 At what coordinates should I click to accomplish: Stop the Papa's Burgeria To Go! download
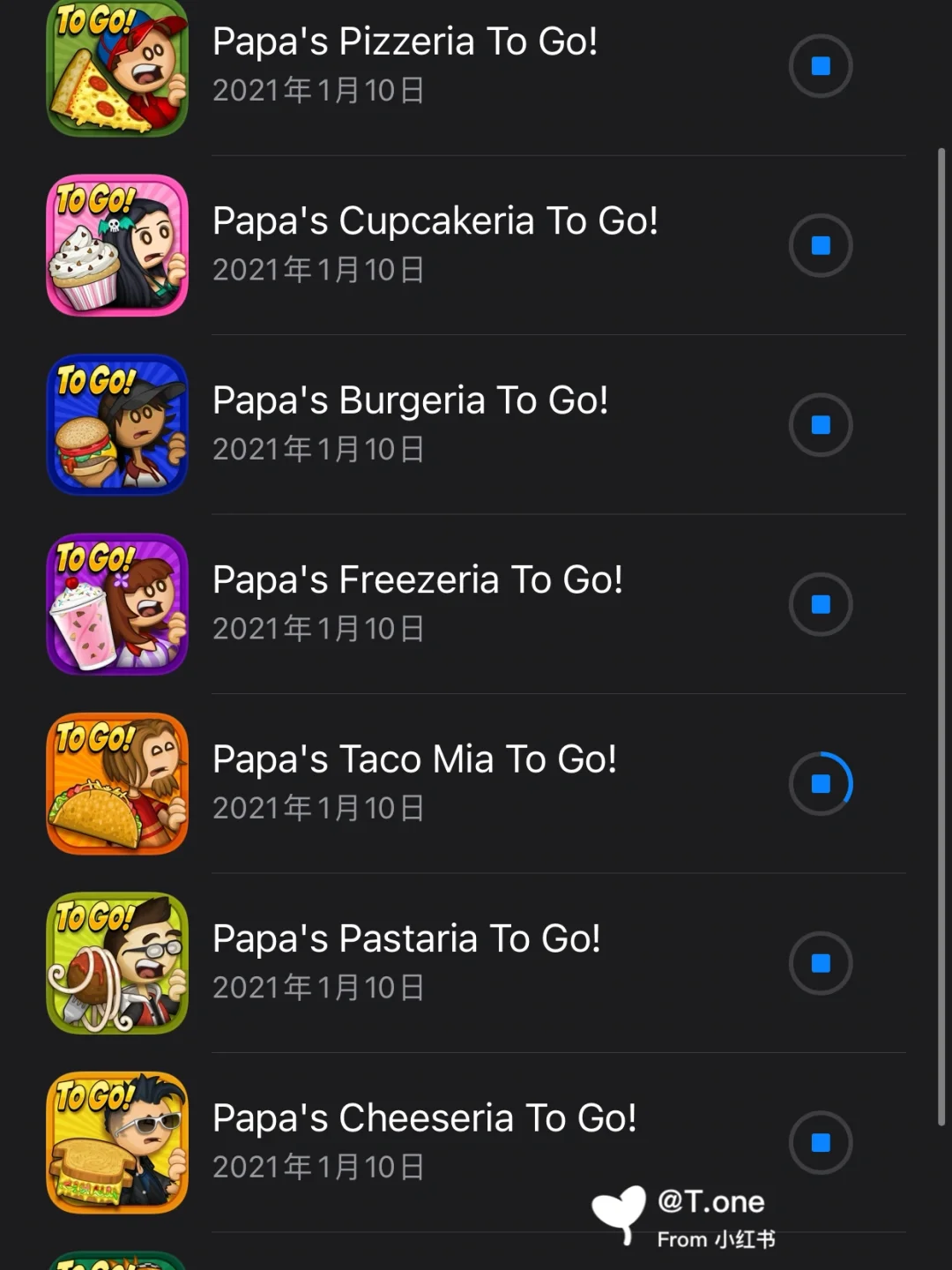tap(820, 425)
